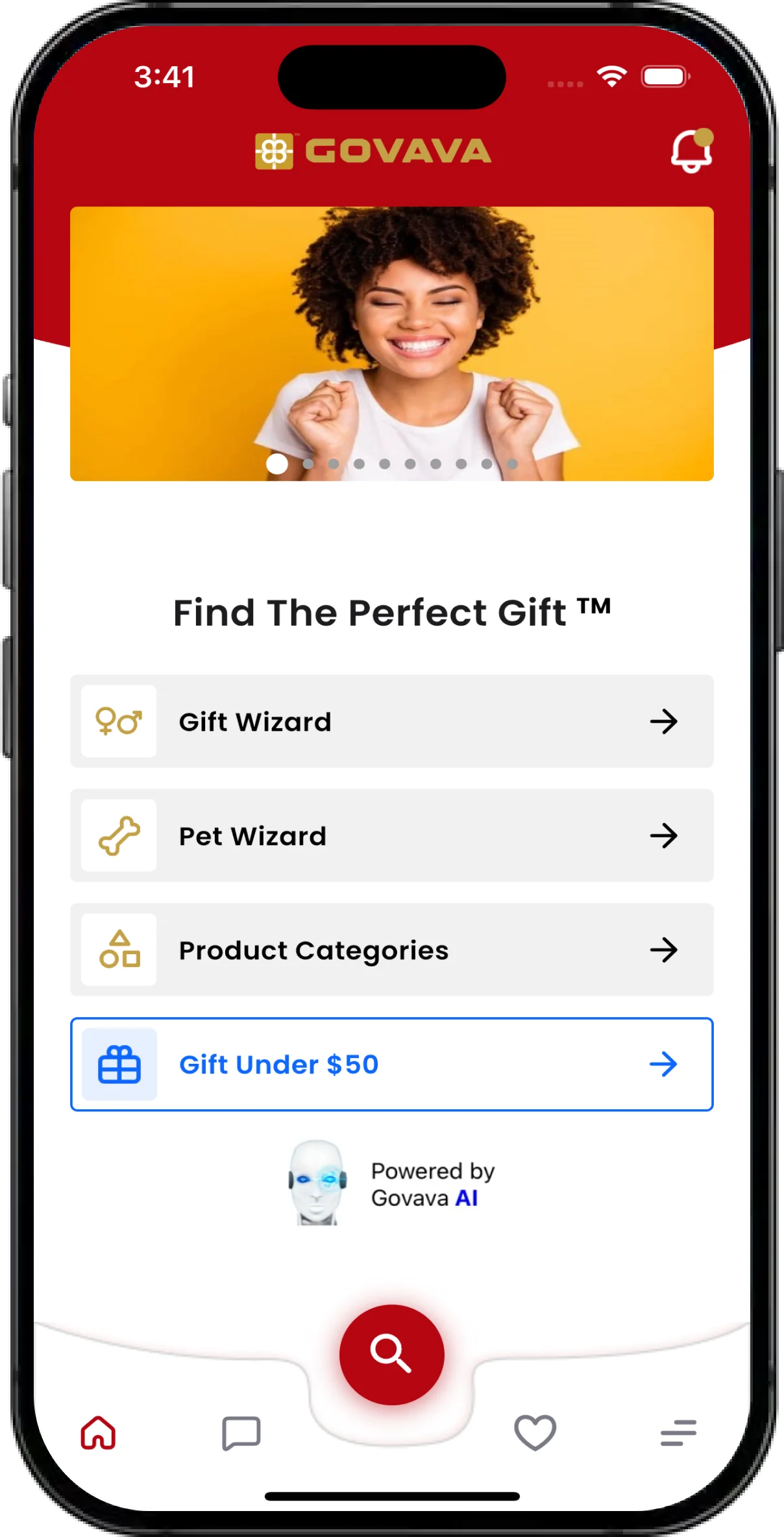Open the menu lines tab

tap(678, 1433)
